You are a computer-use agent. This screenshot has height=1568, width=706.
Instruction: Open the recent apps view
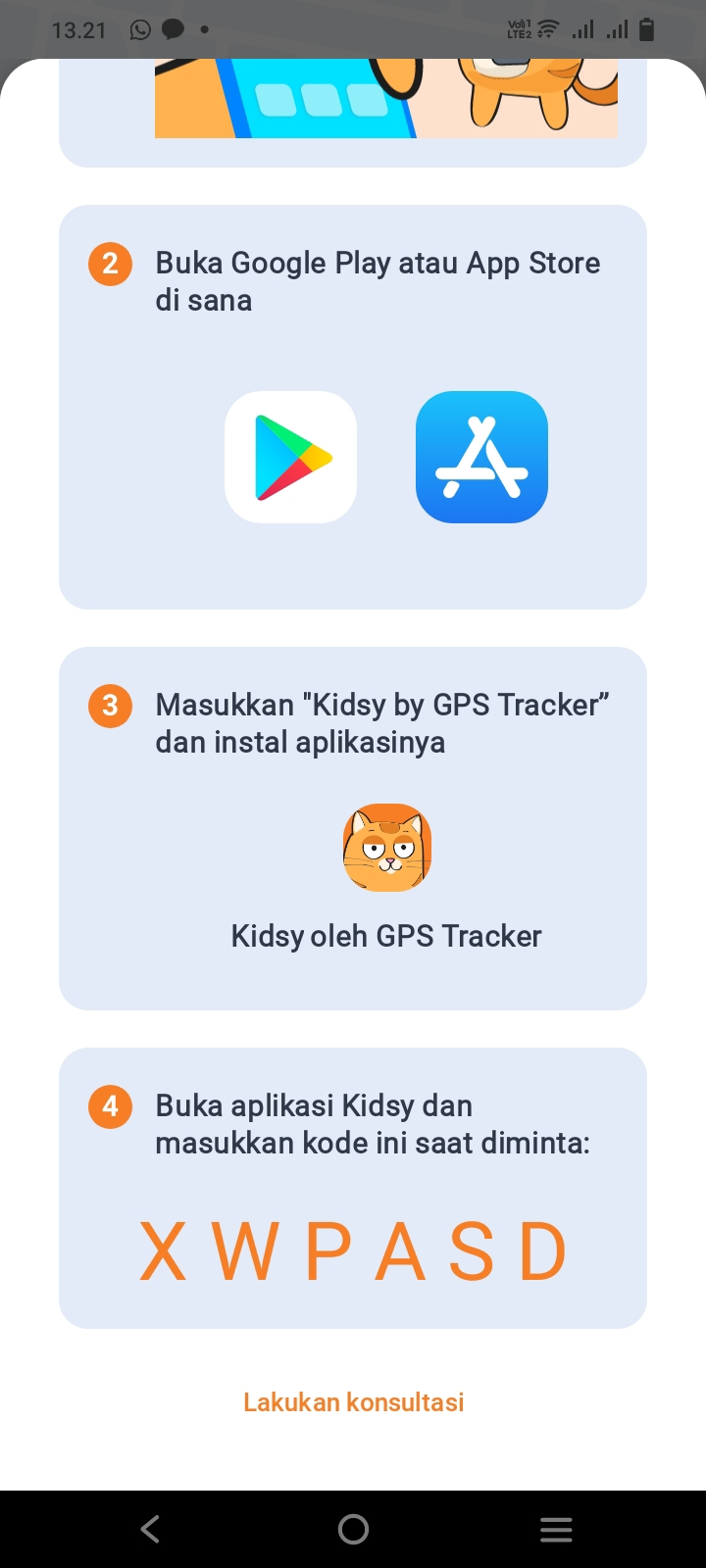pos(556,1529)
